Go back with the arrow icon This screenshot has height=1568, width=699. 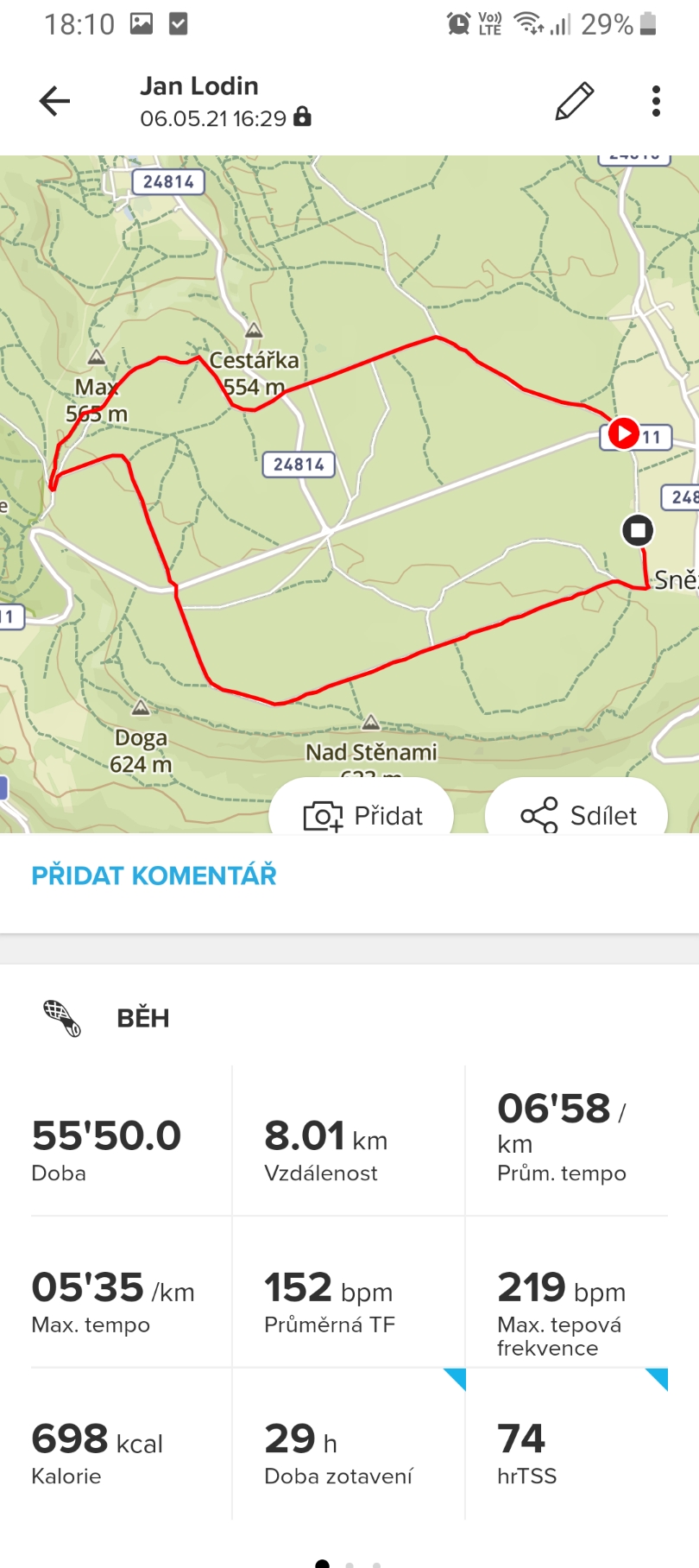(54, 101)
